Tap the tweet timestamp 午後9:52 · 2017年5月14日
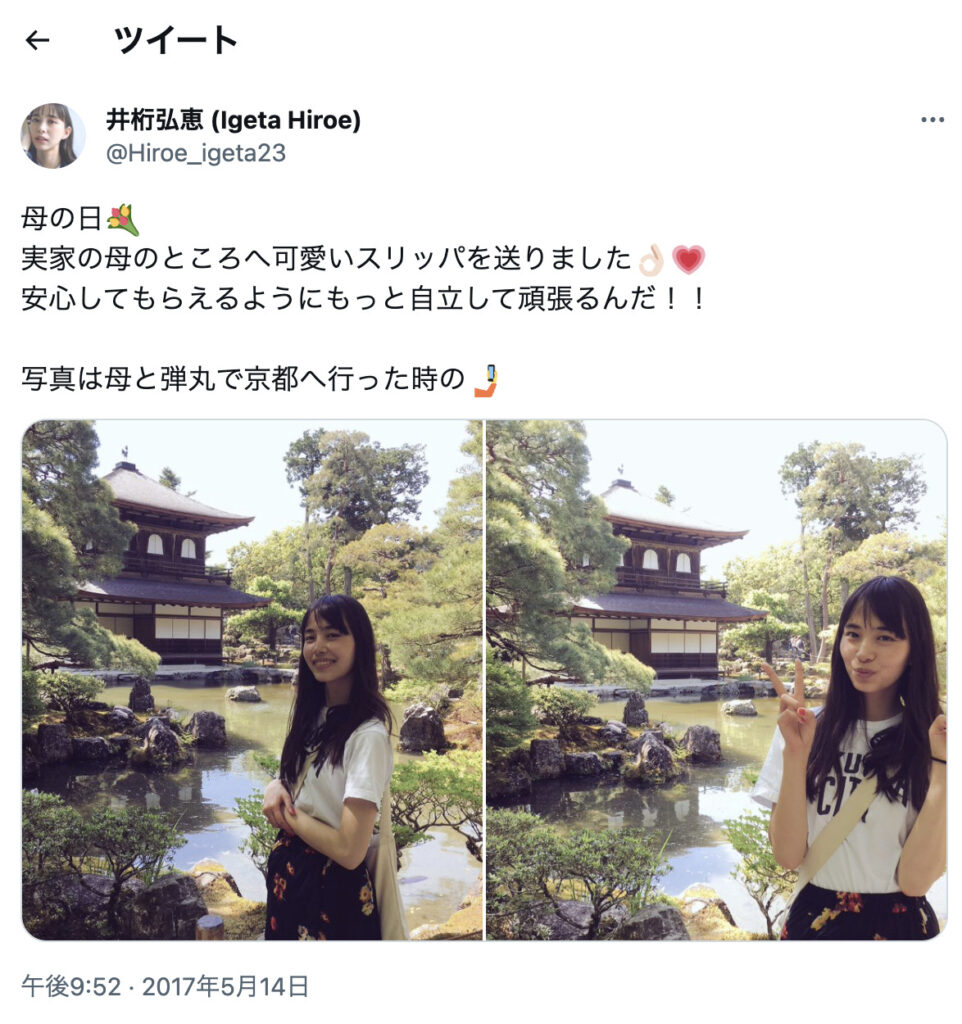 (x=165, y=987)
